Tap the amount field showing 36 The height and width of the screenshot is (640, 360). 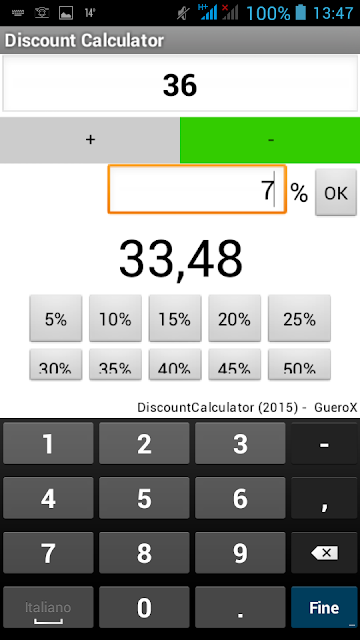[x=180, y=84]
